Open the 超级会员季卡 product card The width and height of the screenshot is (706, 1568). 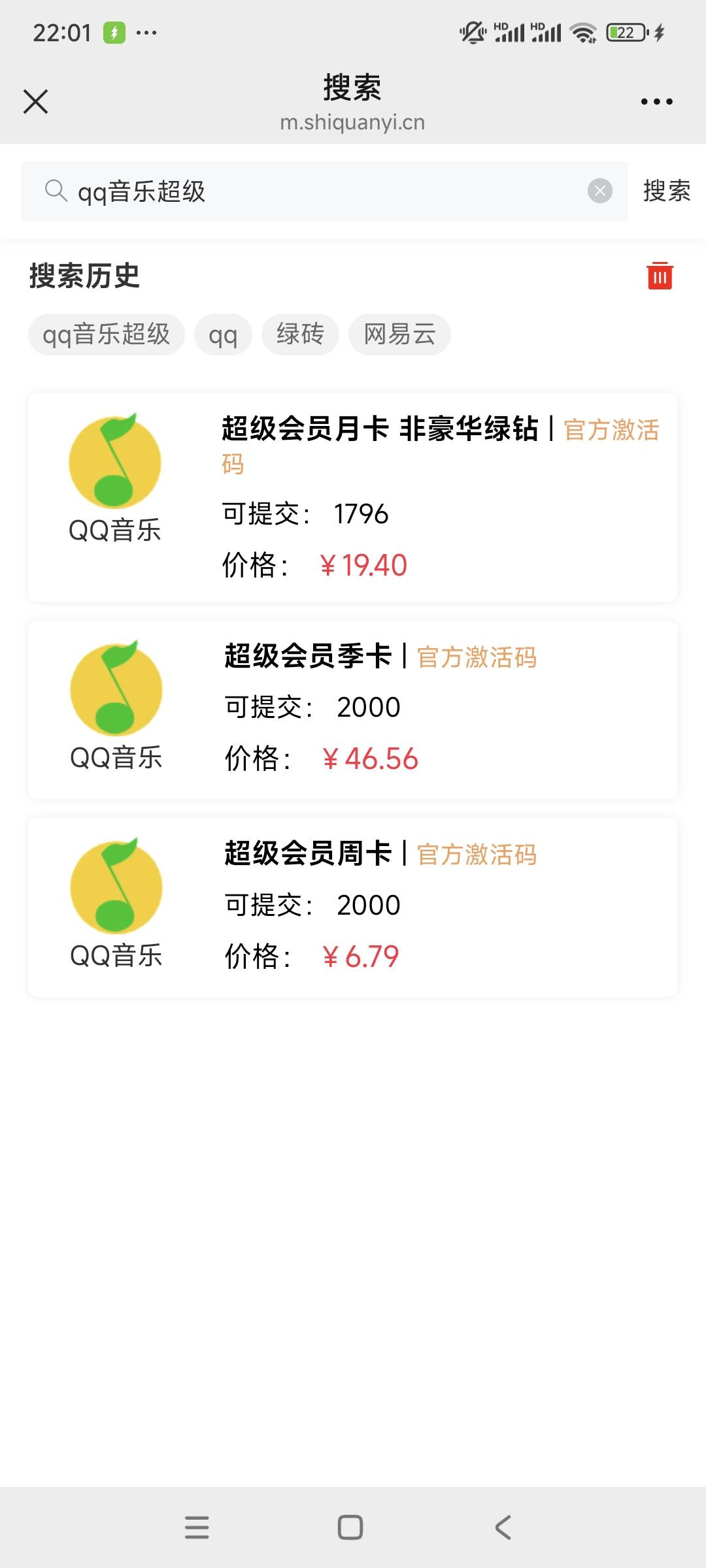pos(353,710)
